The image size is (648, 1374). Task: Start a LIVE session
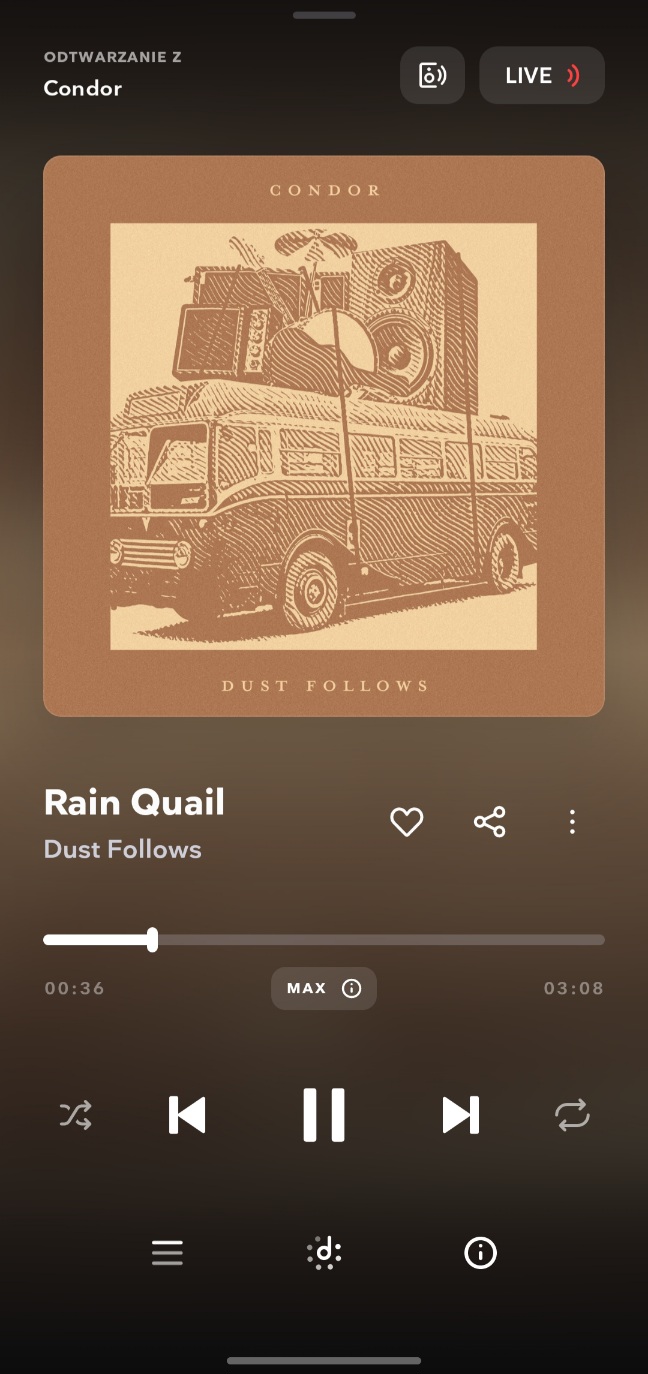[x=542, y=75]
